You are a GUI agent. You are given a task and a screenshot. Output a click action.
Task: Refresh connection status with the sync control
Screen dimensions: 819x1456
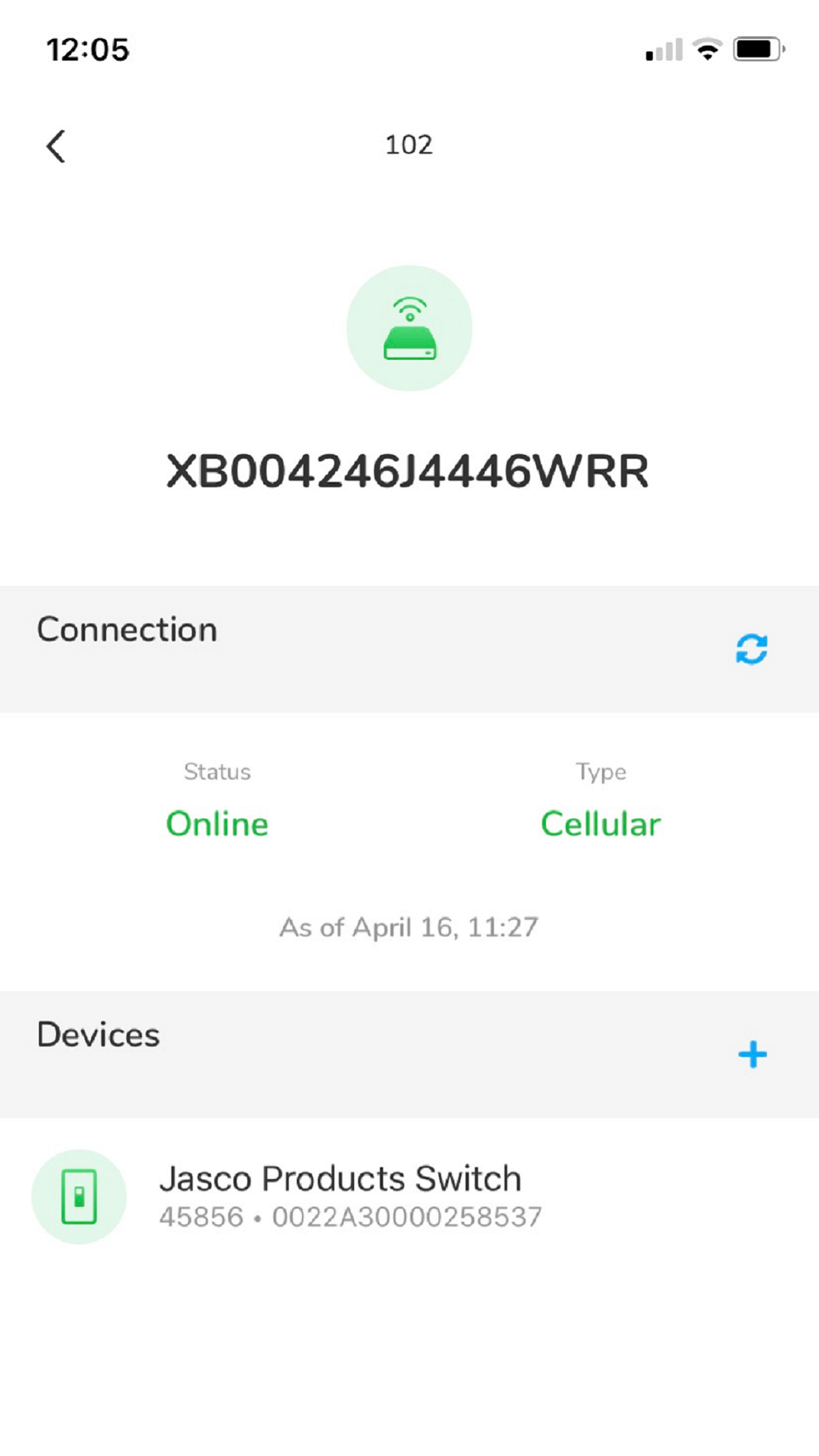coord(753,650)
